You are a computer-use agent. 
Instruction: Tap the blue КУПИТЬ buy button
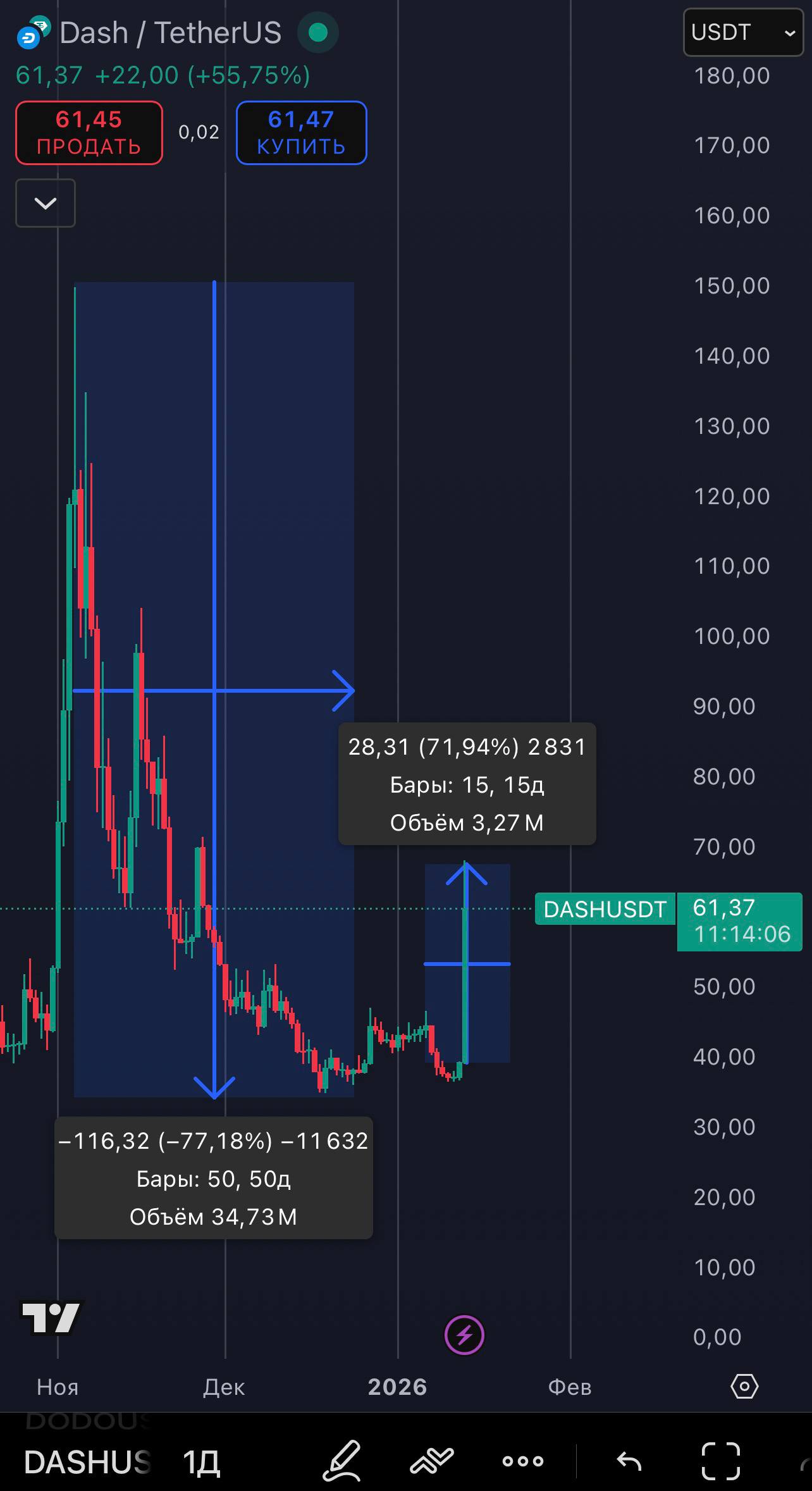[301, 133]
